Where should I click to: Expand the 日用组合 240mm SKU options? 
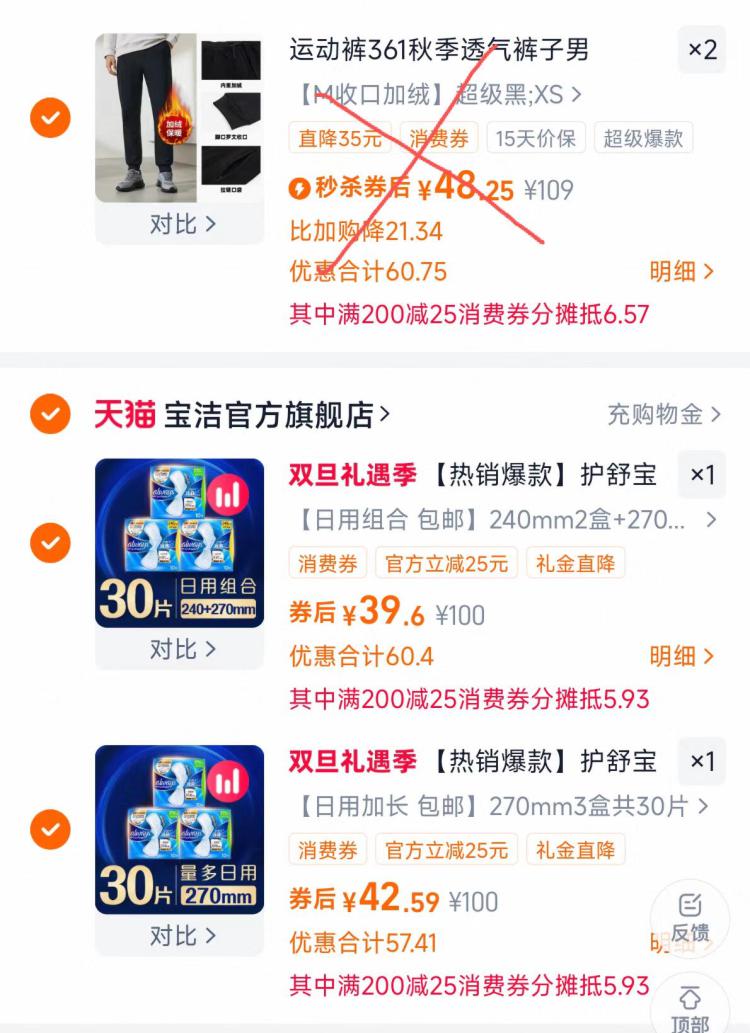500,520
